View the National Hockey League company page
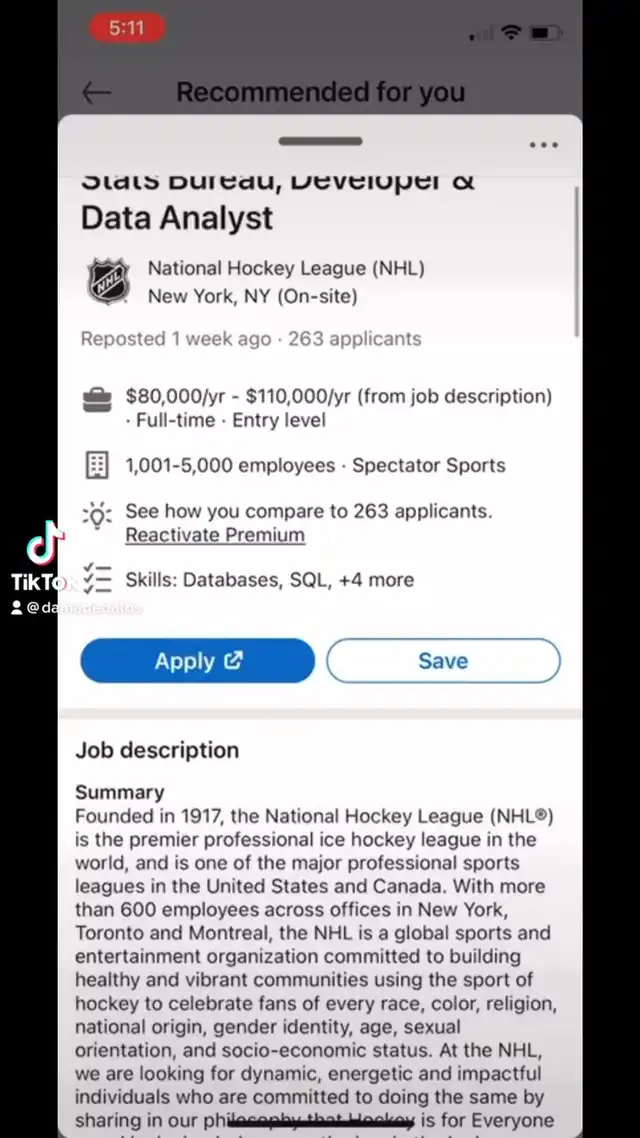Image resolution: width=640 pixels, height=1138 pixels. (x=285, y=268)
